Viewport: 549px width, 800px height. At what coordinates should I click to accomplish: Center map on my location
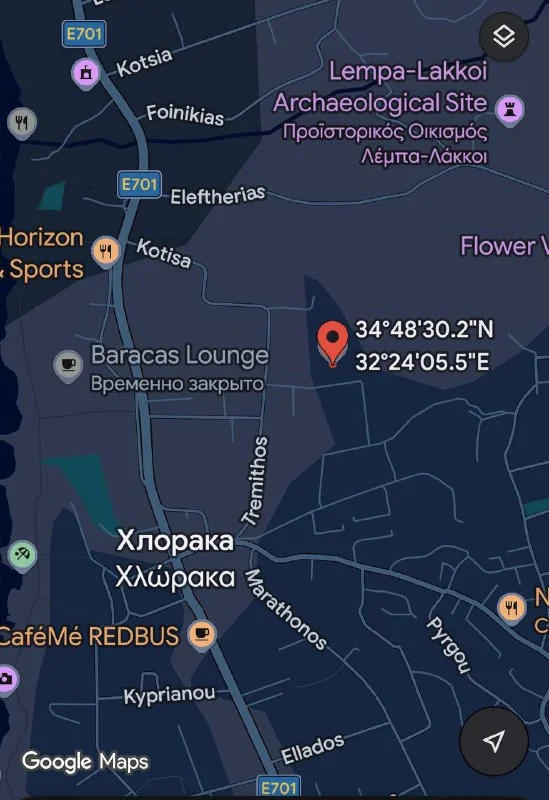[x=493, y=740]
